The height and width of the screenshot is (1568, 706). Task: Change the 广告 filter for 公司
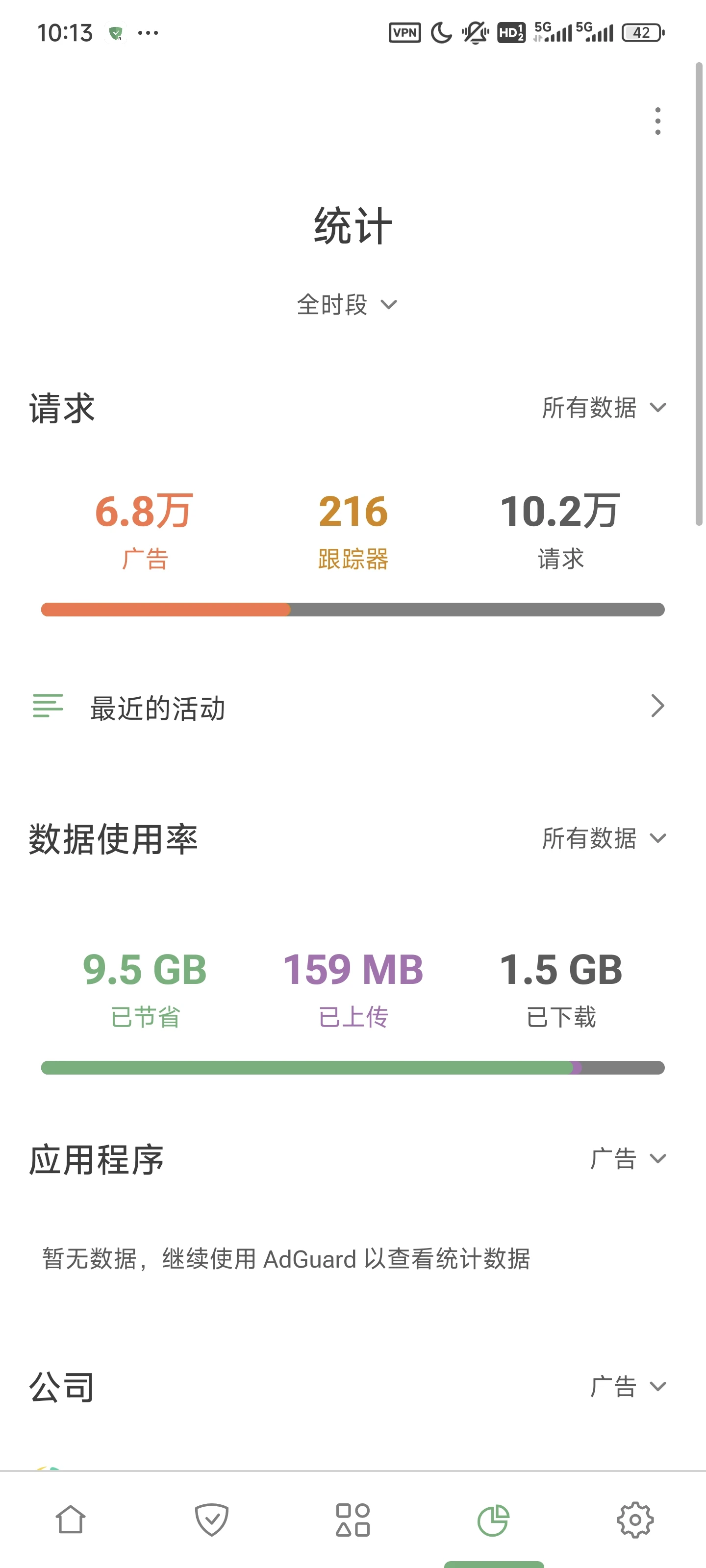coord(628,1386)
